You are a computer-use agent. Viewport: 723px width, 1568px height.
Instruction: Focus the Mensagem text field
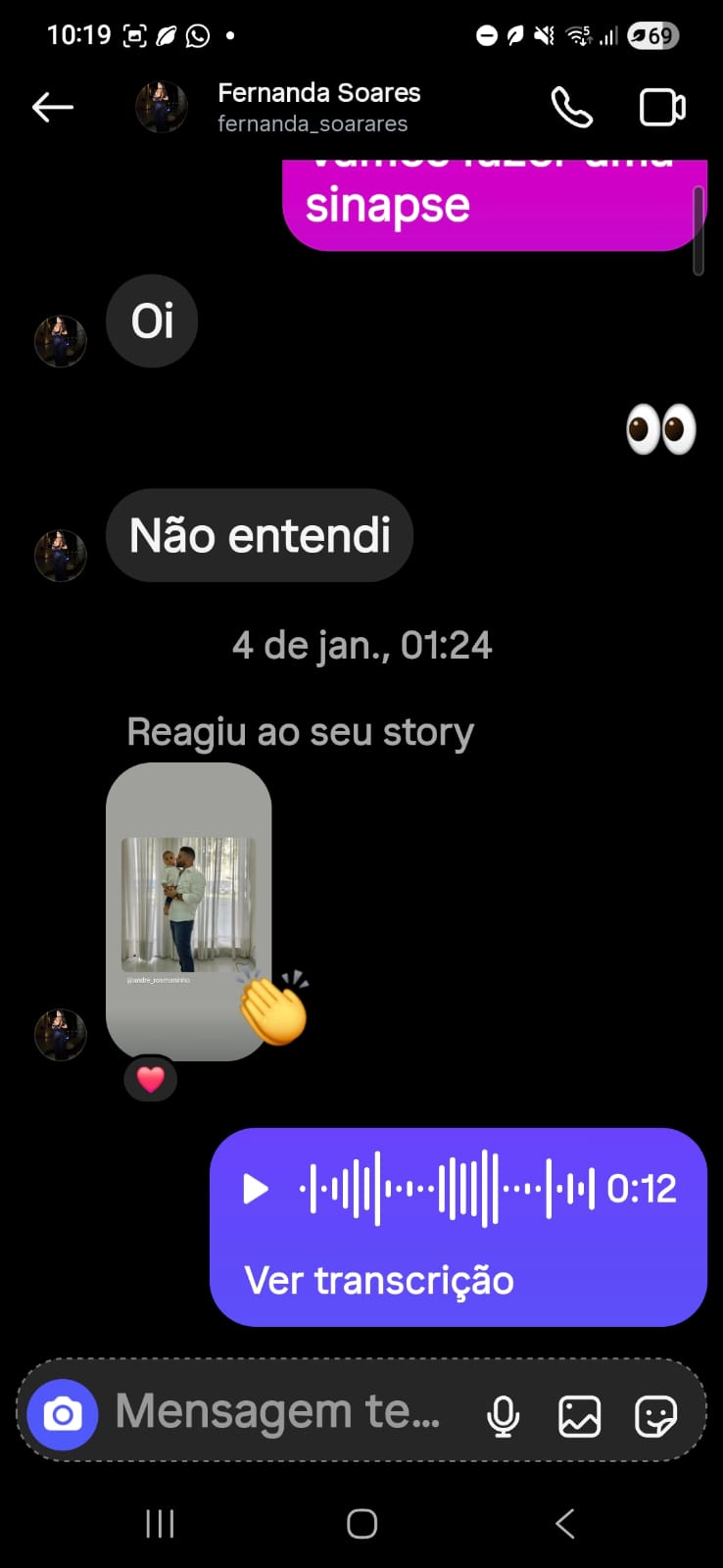279,1412
